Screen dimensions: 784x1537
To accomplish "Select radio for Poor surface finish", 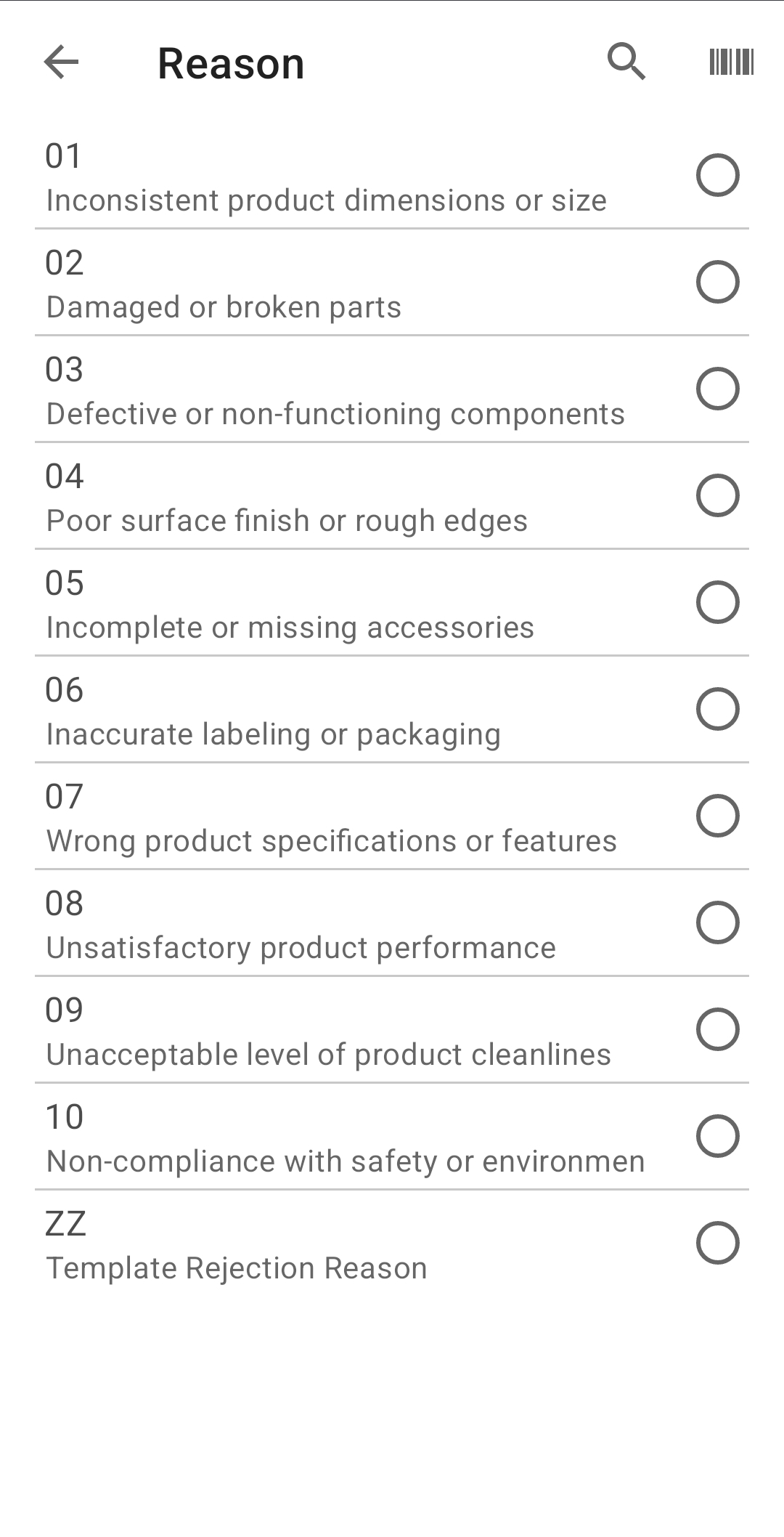I will pos(717,494).
